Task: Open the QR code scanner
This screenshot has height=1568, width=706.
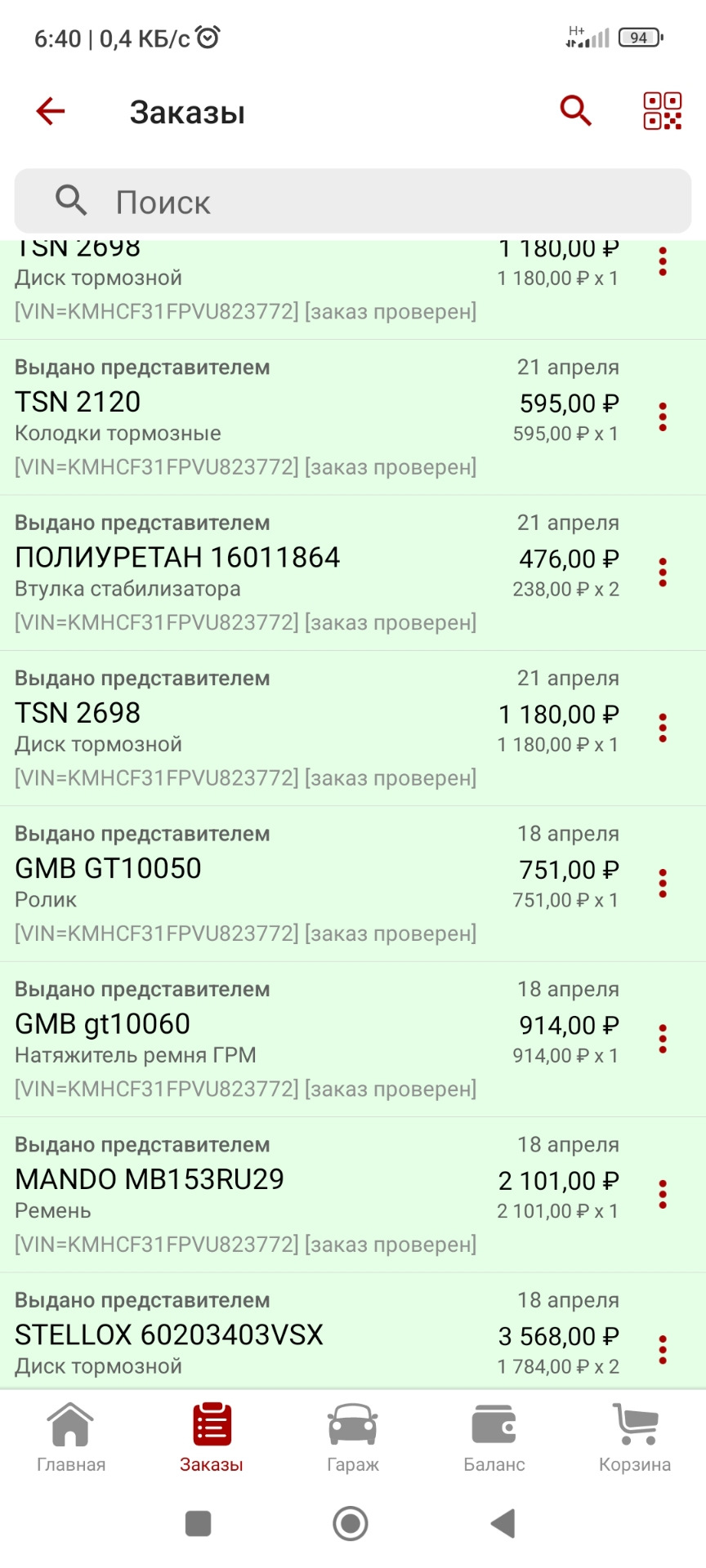Action: click(x=662, y=110)
